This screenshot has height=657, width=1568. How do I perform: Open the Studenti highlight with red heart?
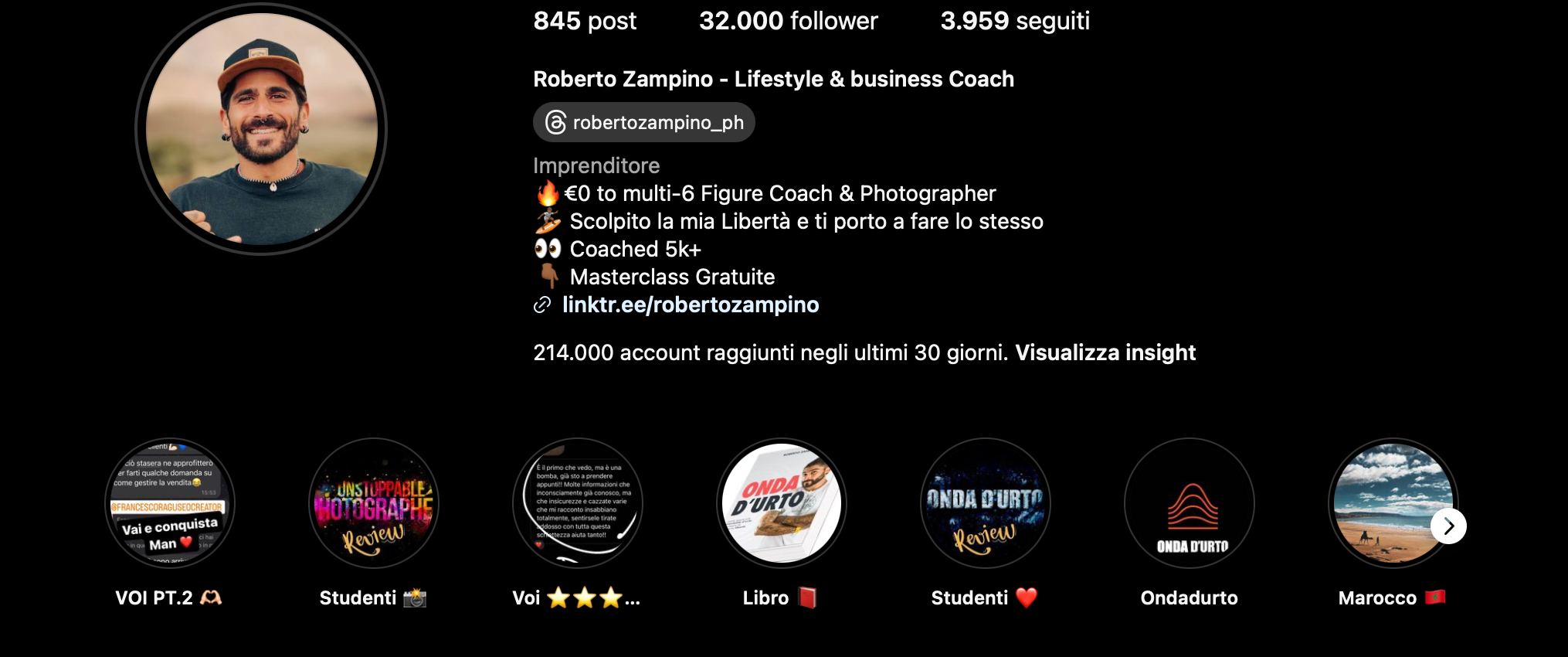tap(986, 503)
